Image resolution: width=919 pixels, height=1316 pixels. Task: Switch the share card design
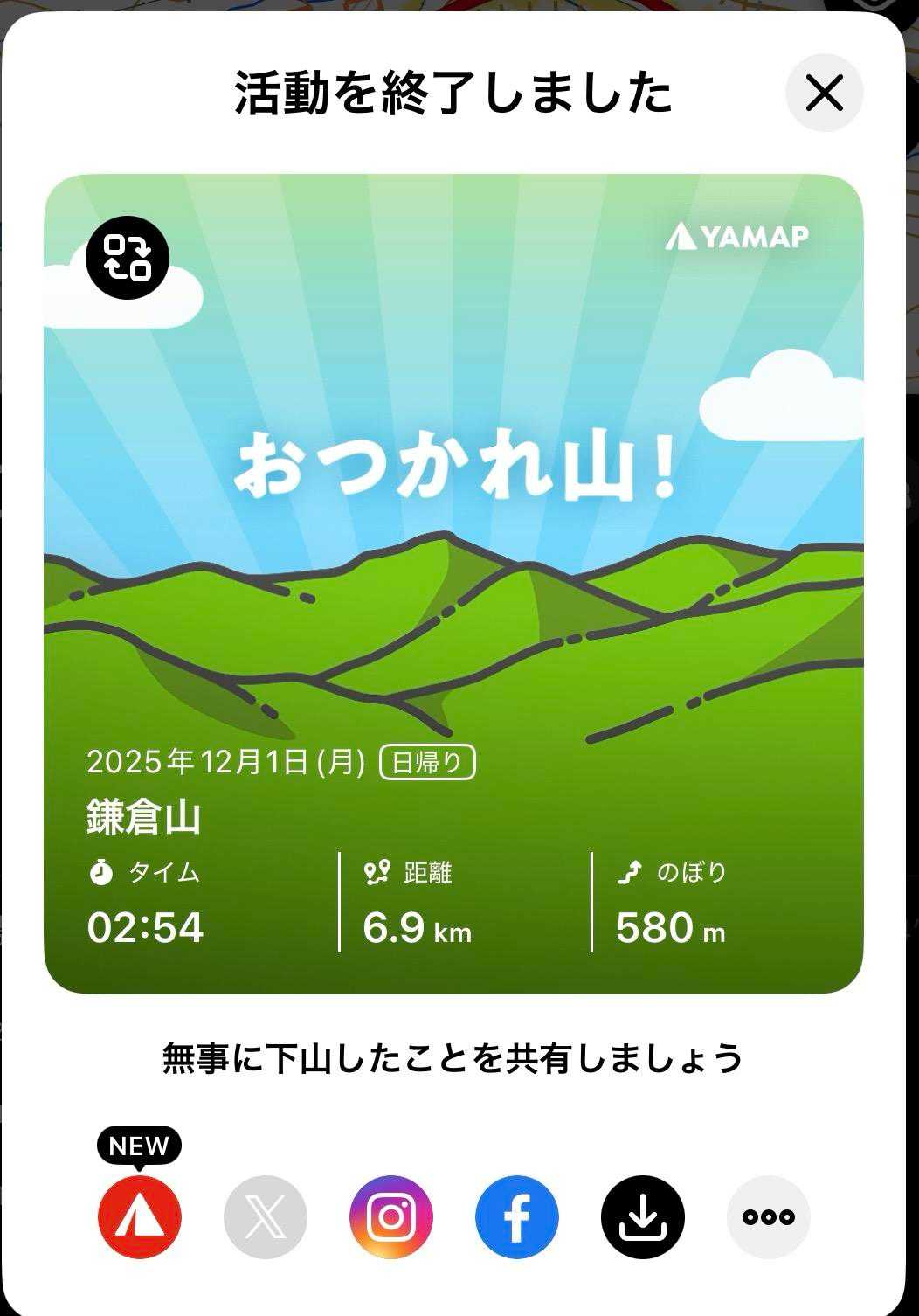pos(128,257)
